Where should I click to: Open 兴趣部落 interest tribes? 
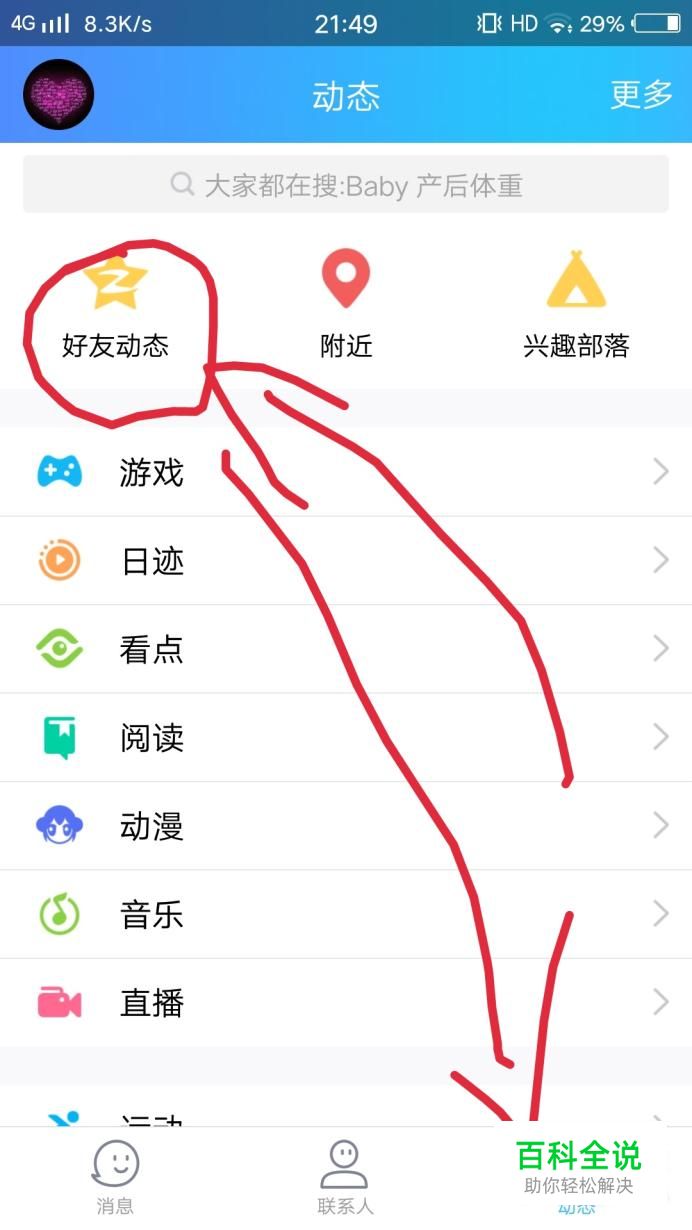point(576,306)
